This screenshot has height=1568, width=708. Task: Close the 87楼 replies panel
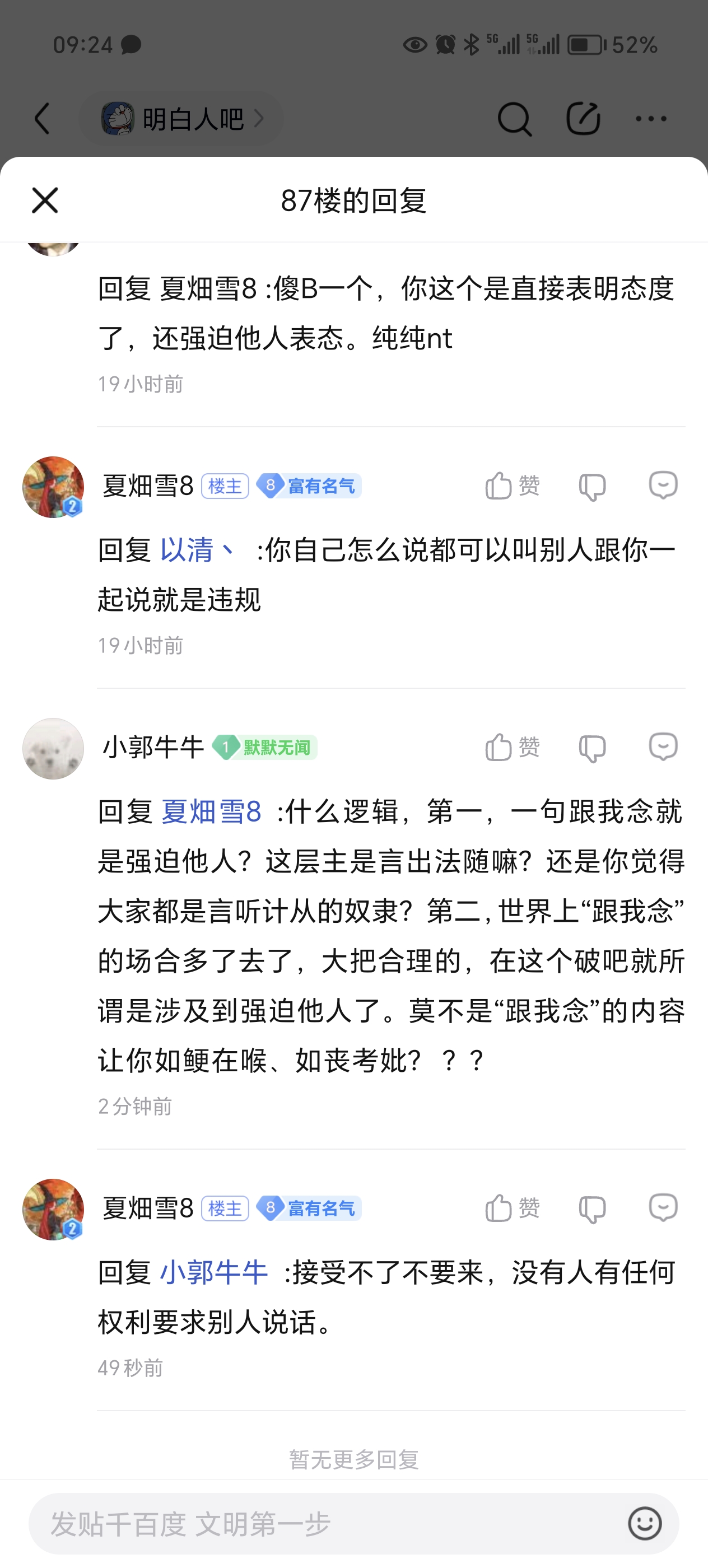(x=44, y=200)
